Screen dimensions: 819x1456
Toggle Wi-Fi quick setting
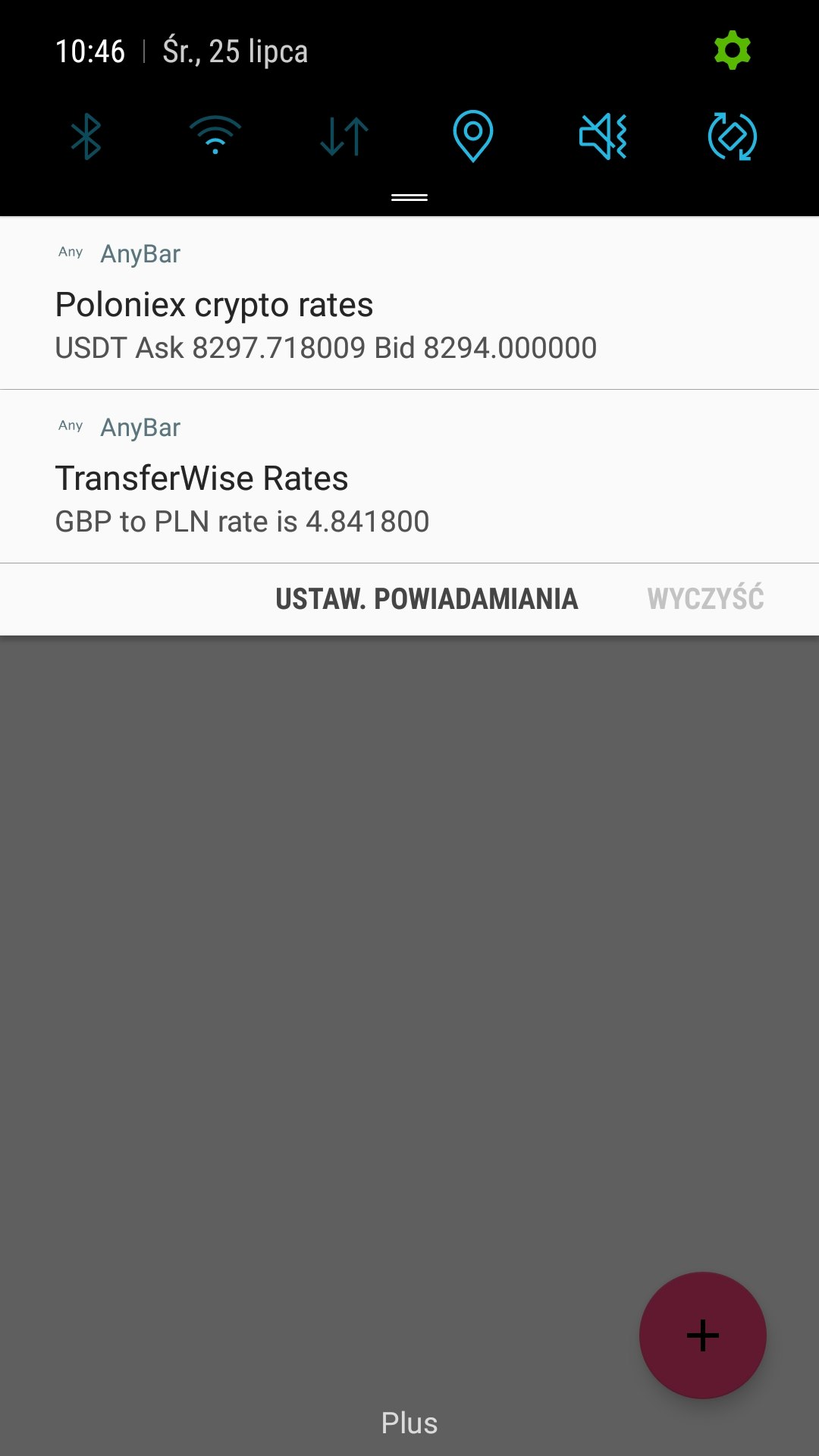215,136
